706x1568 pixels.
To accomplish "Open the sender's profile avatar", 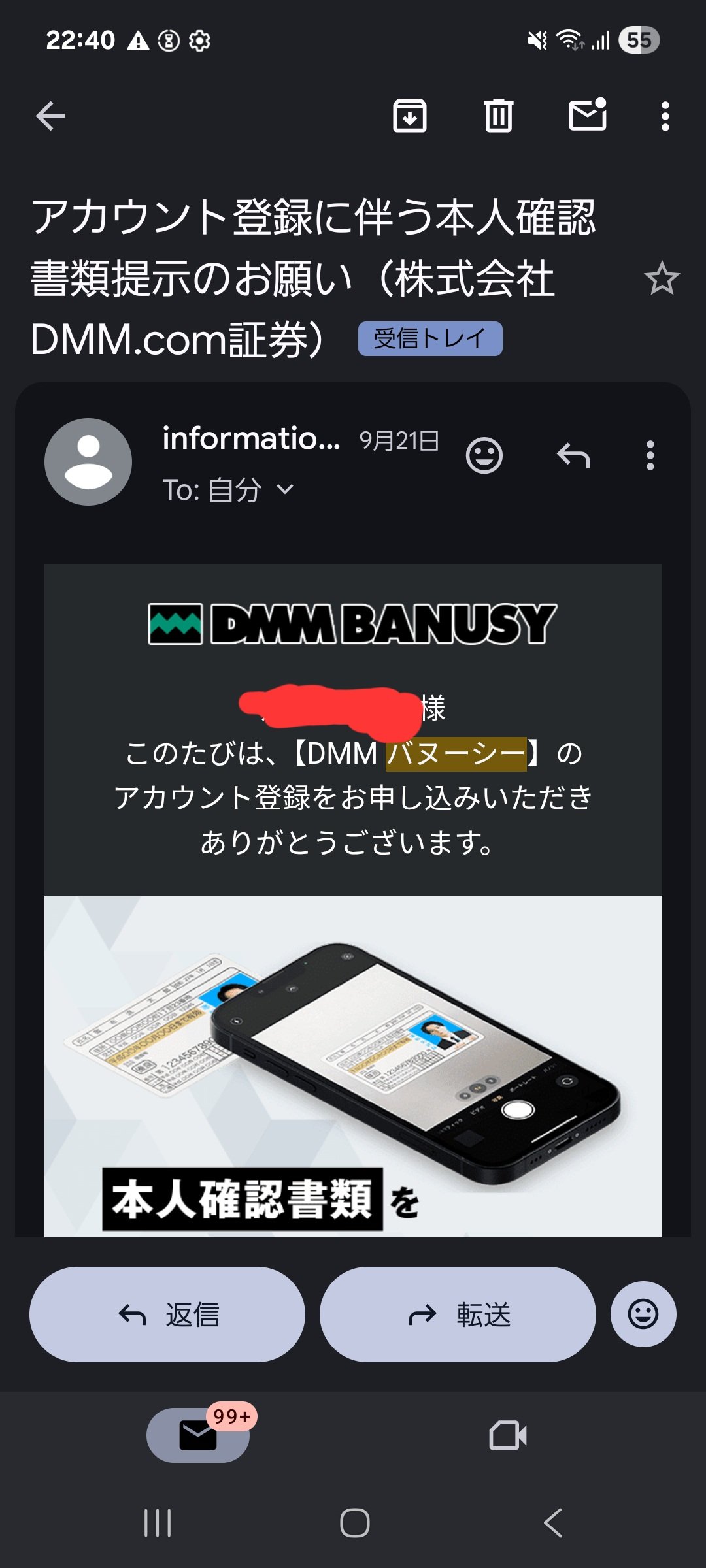I will point(88,461).
